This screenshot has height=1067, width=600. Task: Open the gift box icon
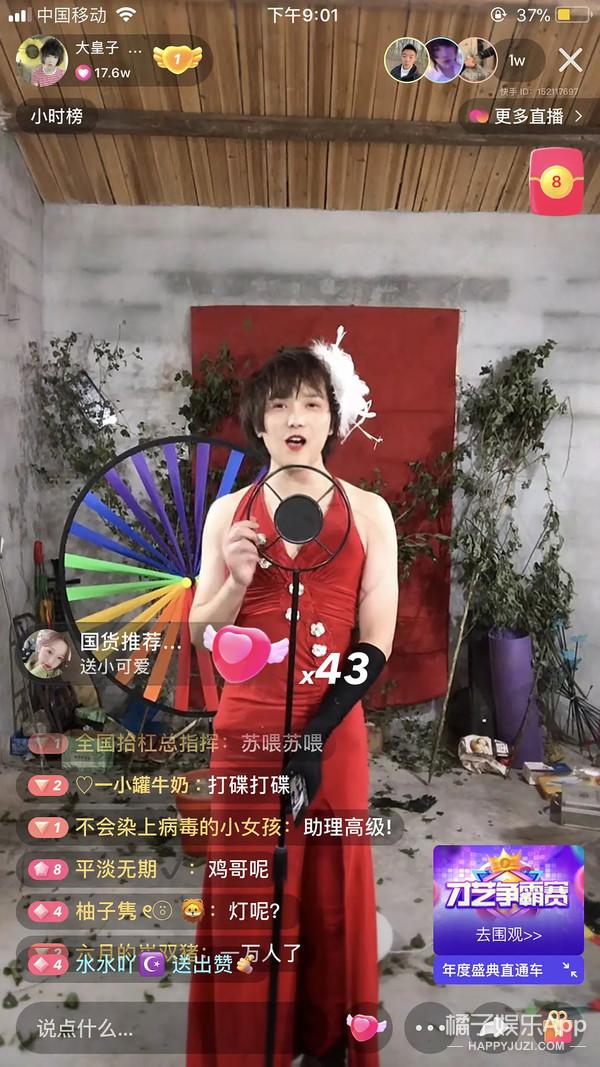point(556,1027)
